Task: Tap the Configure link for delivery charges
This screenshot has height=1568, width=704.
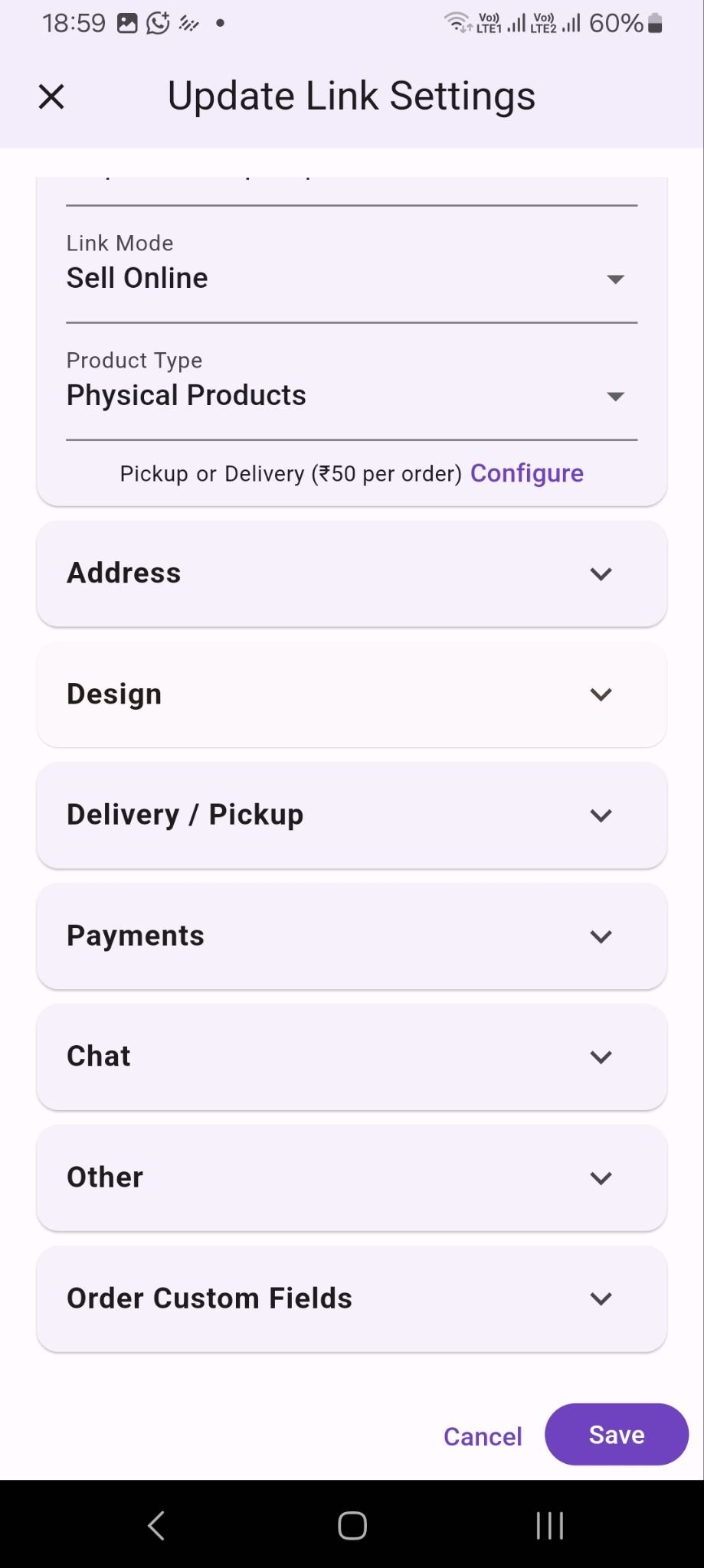Action: [526, 473]
